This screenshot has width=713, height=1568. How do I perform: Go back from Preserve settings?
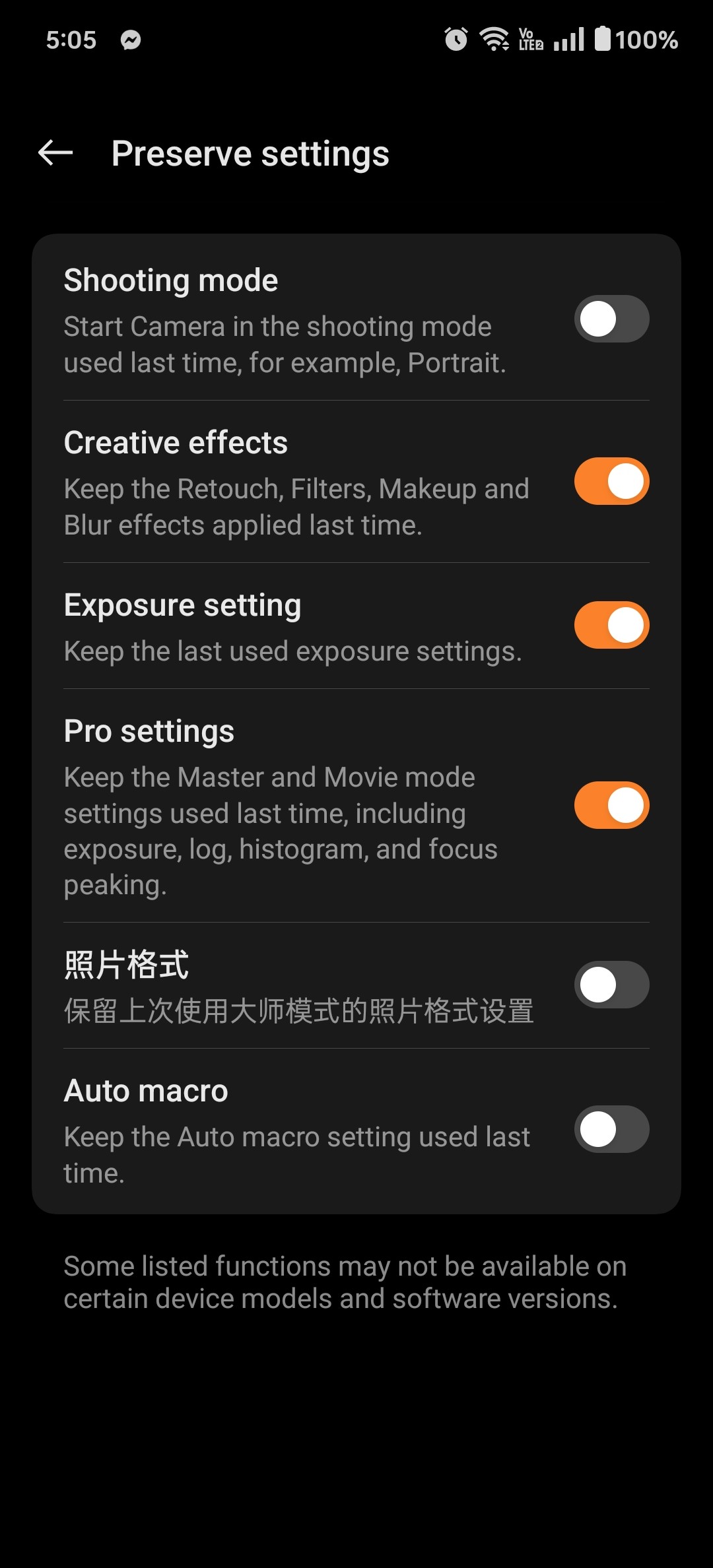tap(55, 153)
